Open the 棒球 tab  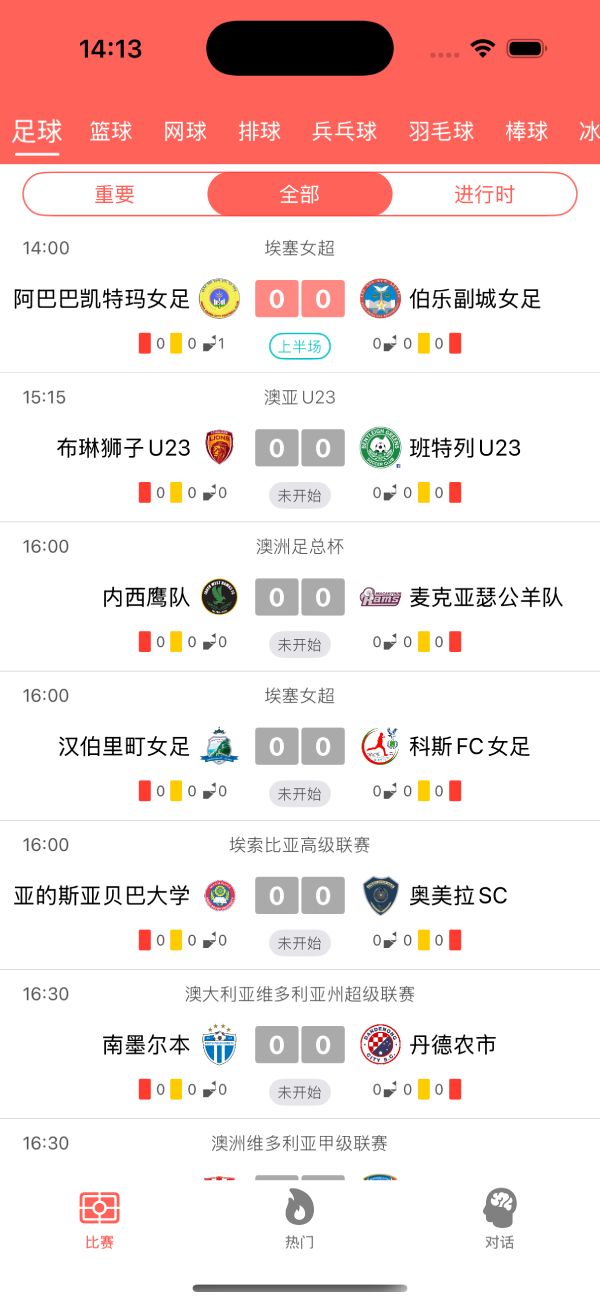(527, 131)
